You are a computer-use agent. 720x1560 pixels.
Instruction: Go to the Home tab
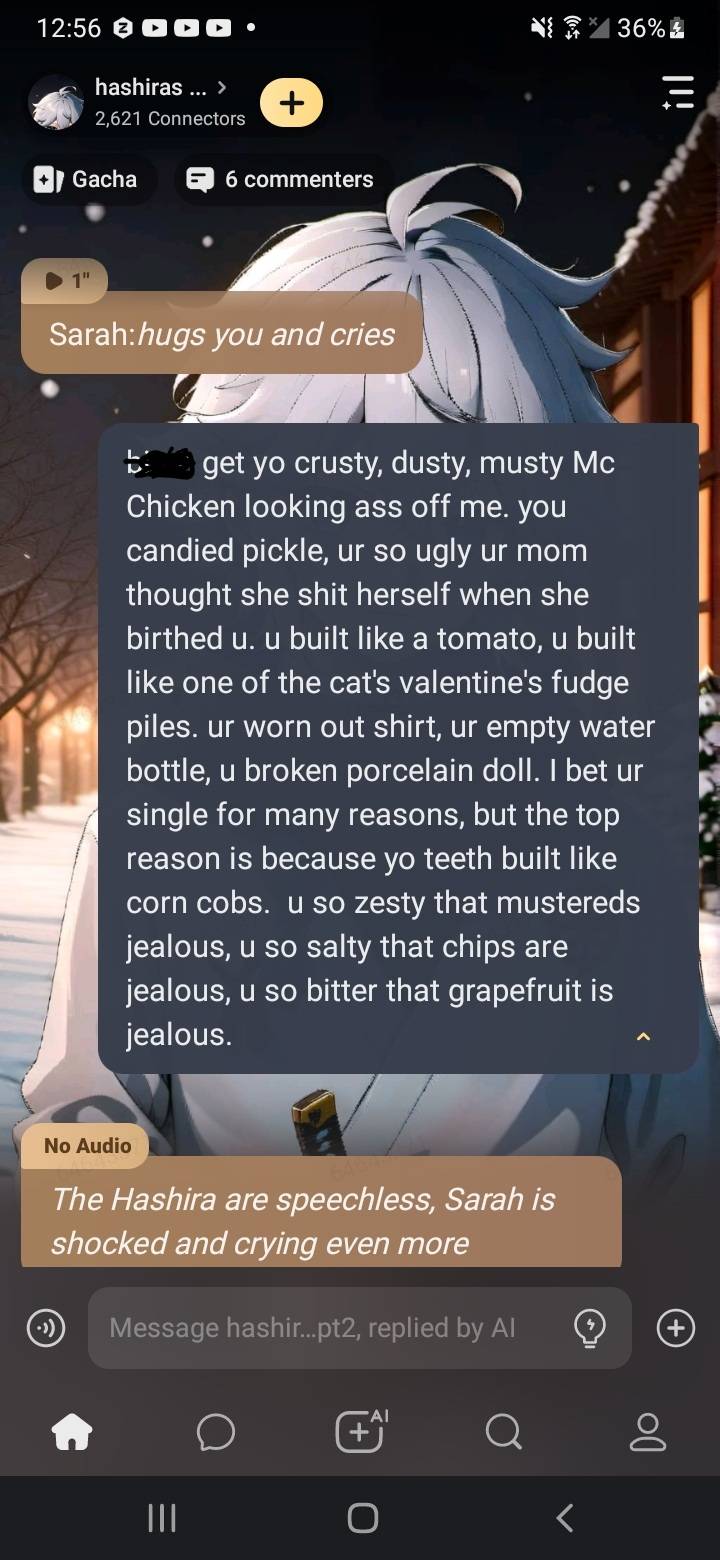point(72,1433)
